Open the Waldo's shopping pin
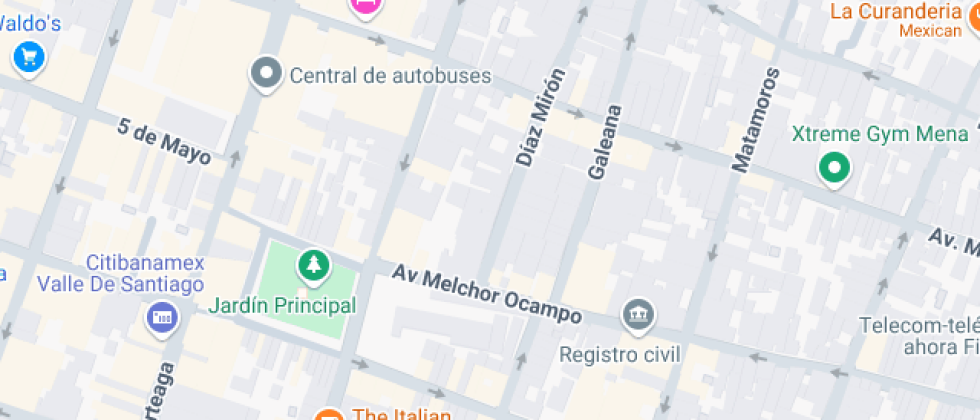This screenshot has height=420, width=980. 27,56
